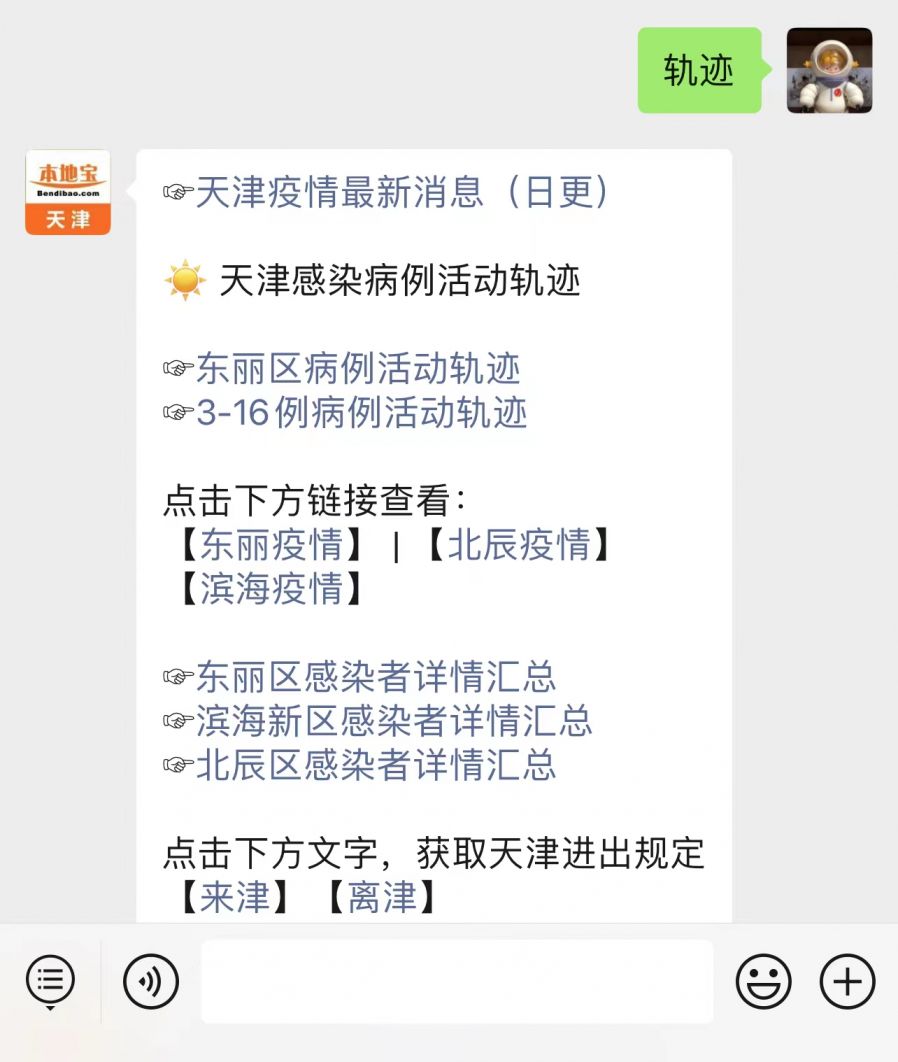Viewport: 898px width, 1062px height.
Task: Tap my astronaut profile avatar
Action: tap(829, 70)
